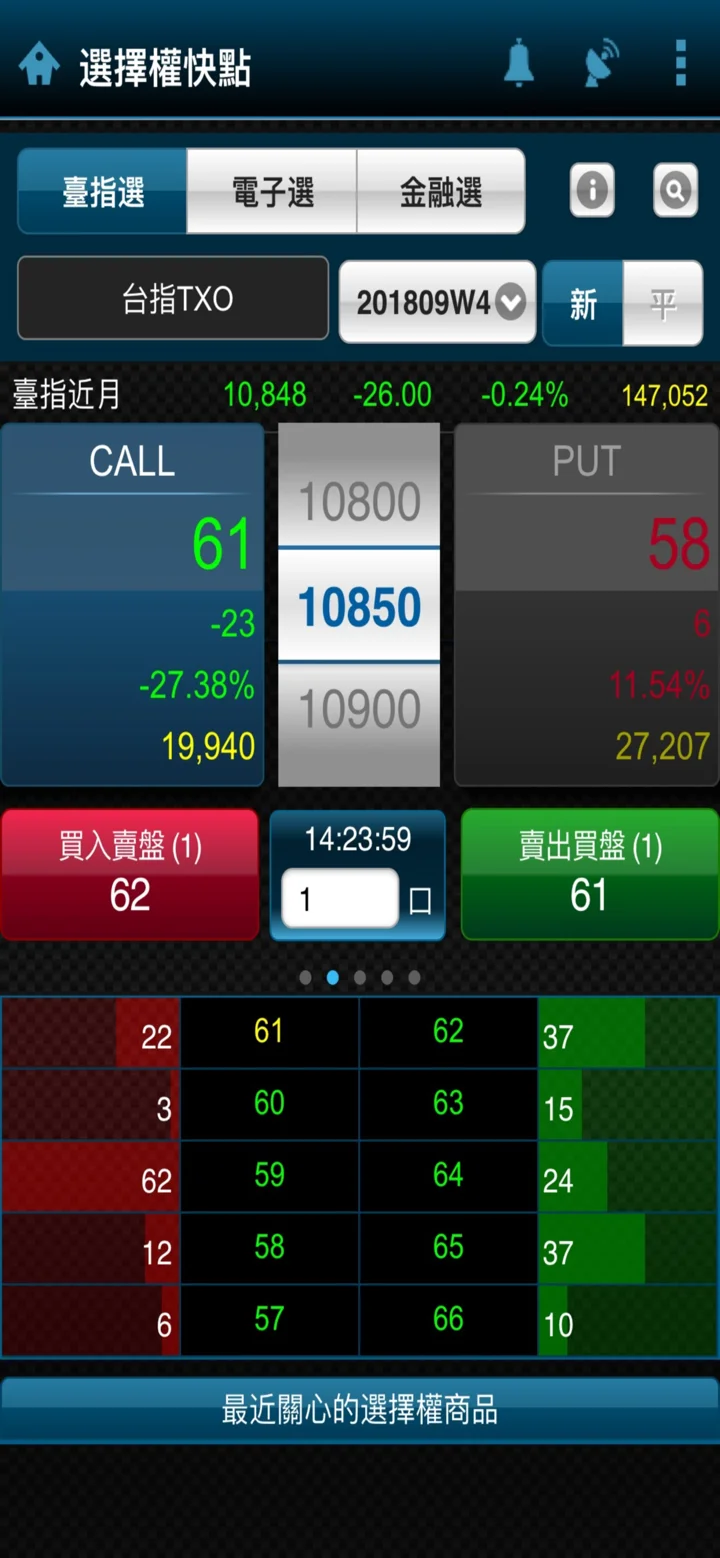This screenshot has width=720, height=1558.
Task: Edit the quantity field showing 1
Action: [x=340, y=899]
